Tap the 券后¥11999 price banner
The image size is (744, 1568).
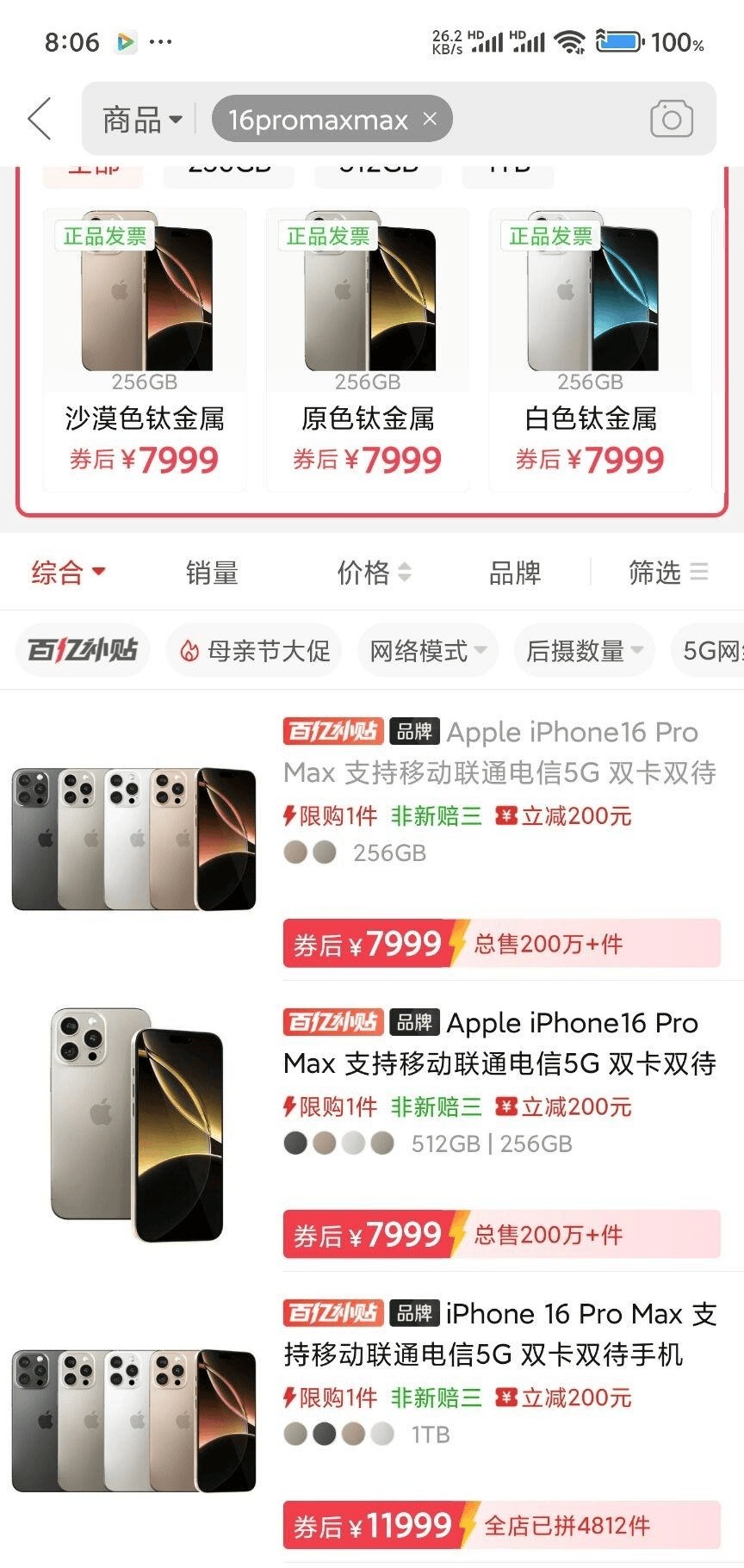372,1524
